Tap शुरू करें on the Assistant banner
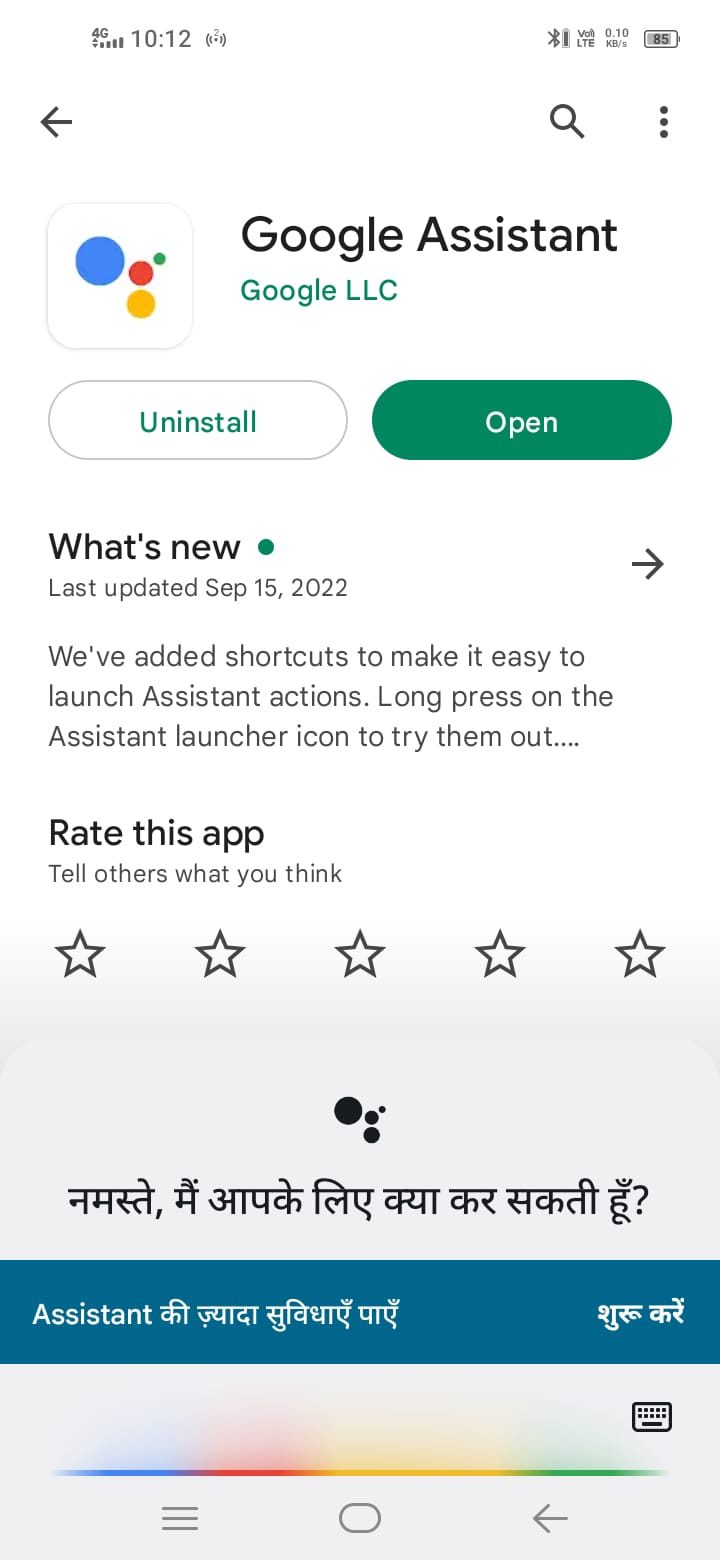Image resolution: width=720 pixels, height=1560 pixels. coord(640,1313)
